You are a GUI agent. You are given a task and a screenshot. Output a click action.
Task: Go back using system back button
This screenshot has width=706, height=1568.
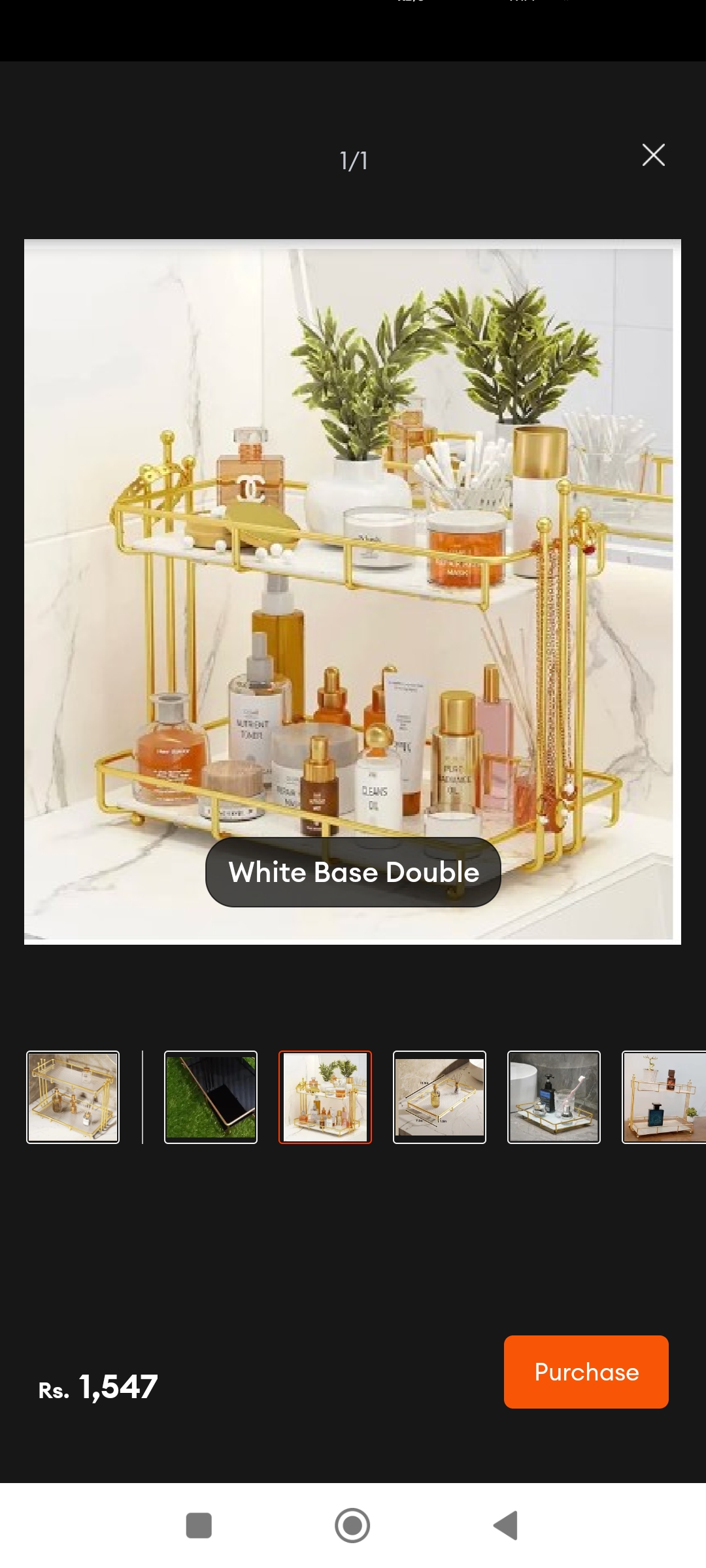tap(505, 1526)
